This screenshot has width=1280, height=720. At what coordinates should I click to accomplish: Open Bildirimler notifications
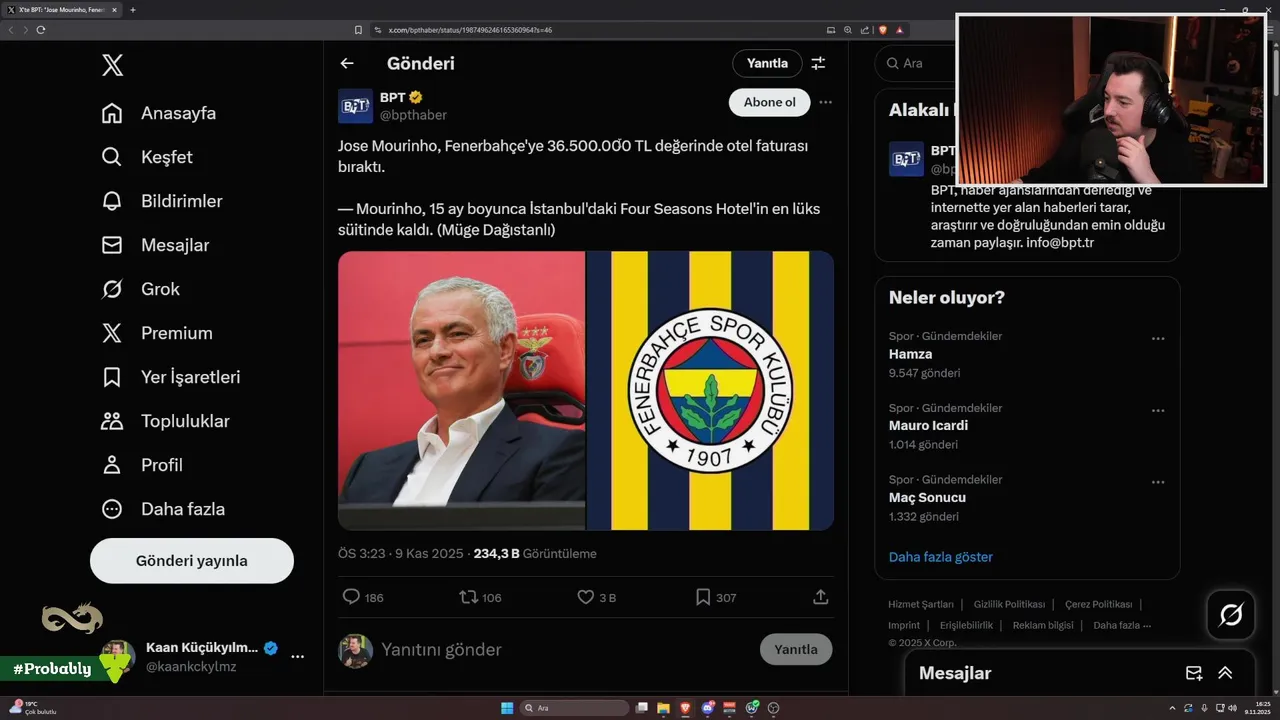click(163, 201)
